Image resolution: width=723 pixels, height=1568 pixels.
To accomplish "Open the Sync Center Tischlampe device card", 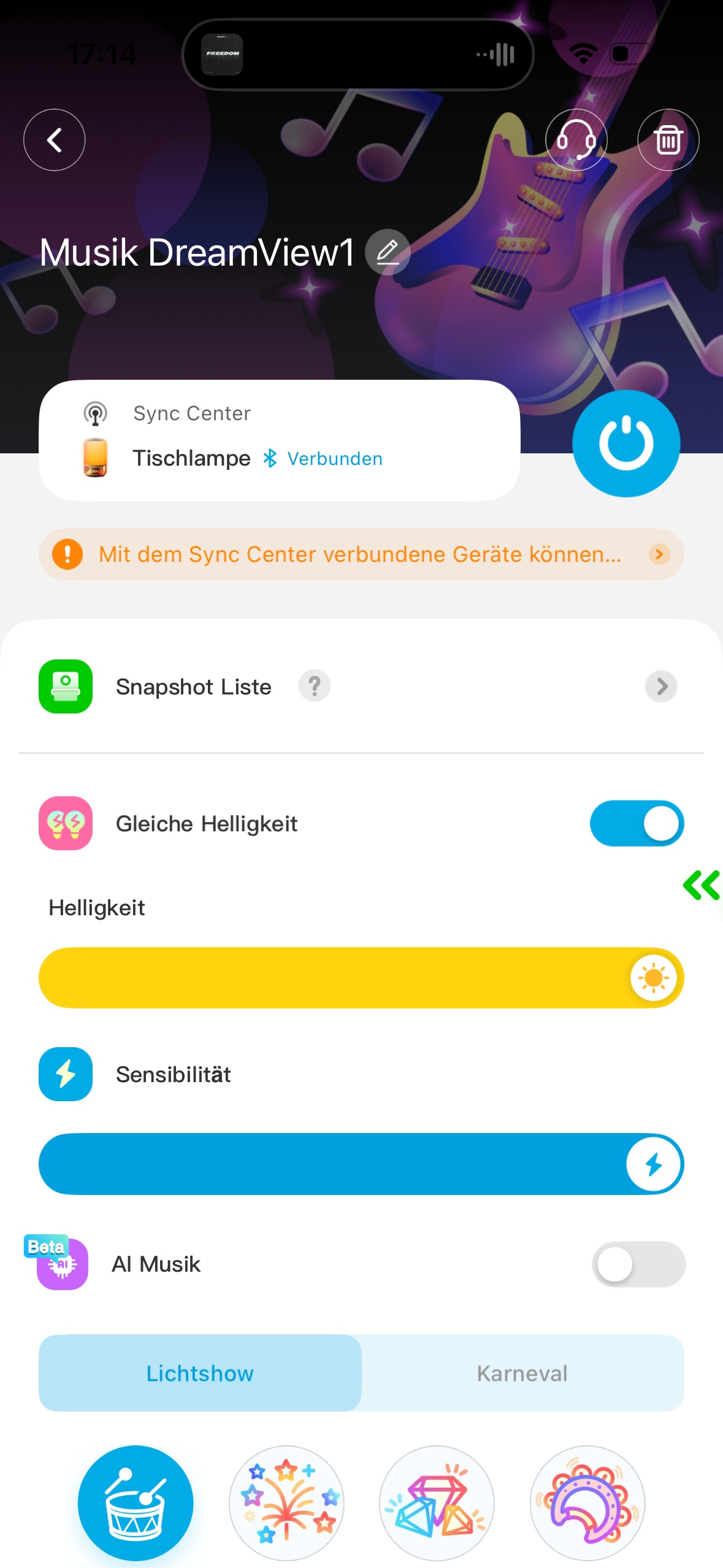I will pos(279,440).
